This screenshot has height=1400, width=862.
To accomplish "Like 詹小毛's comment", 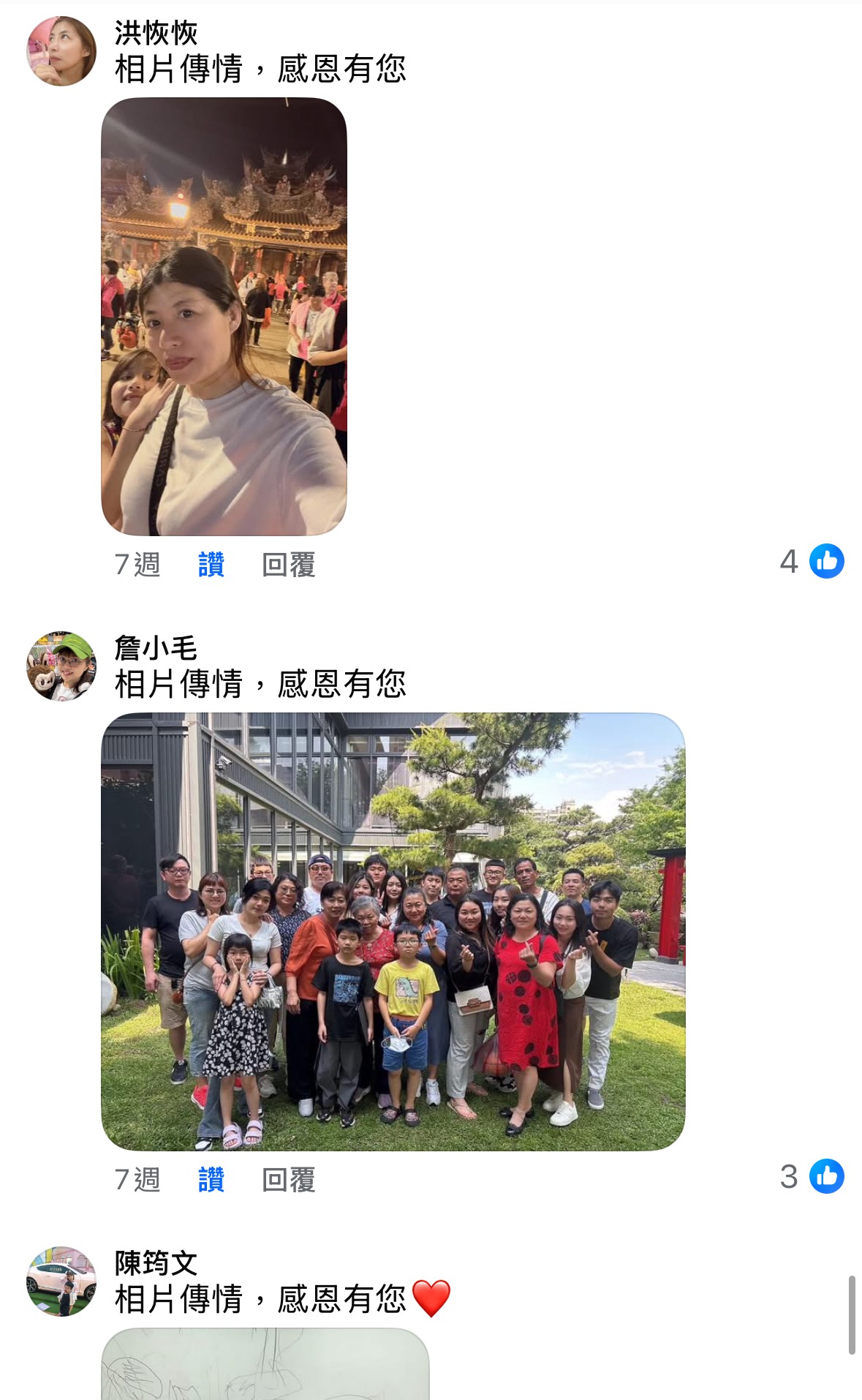I will (211, 1180).
